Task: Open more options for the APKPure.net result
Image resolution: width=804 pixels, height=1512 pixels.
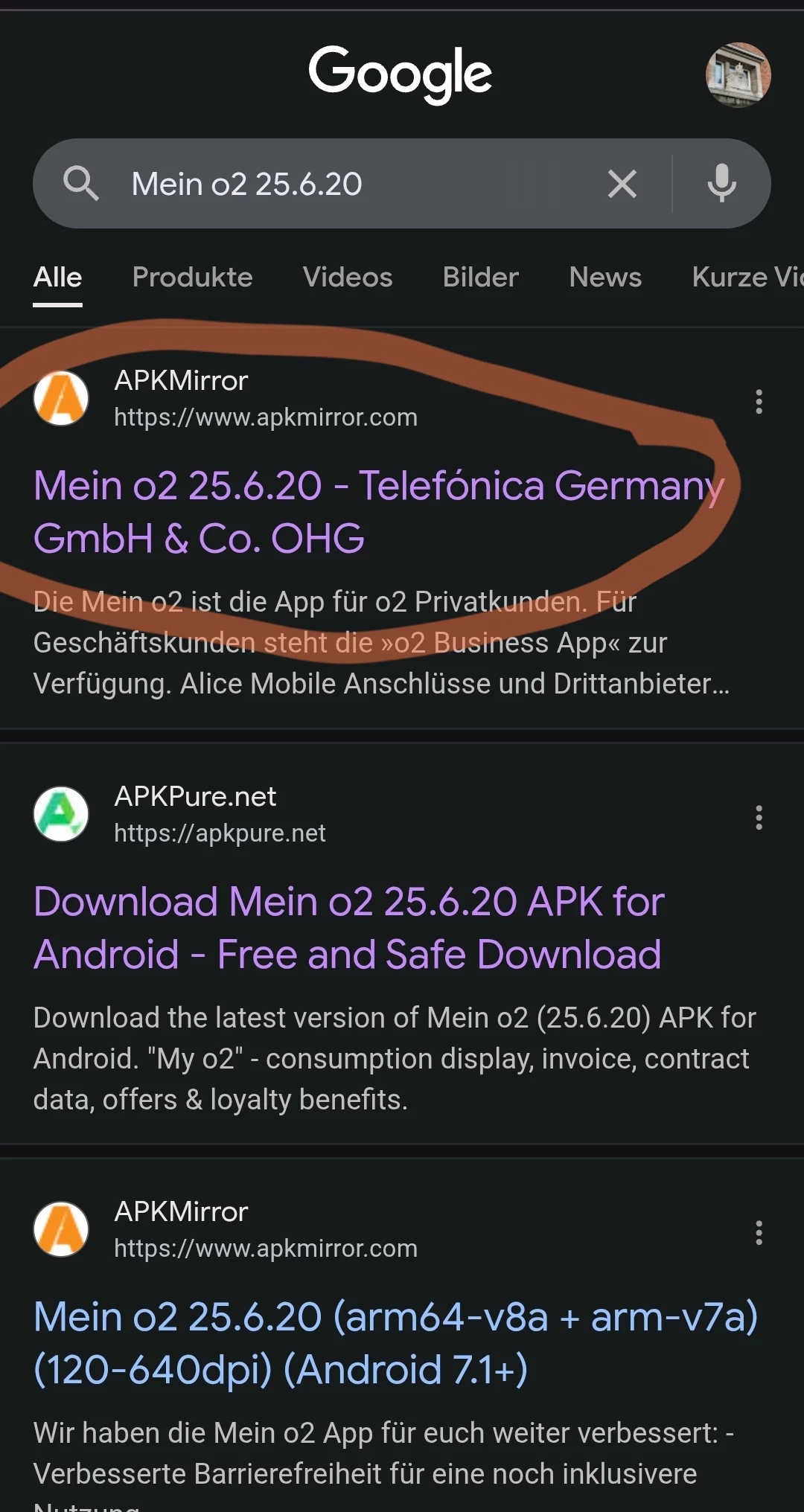Action: [x=759, y=818]
